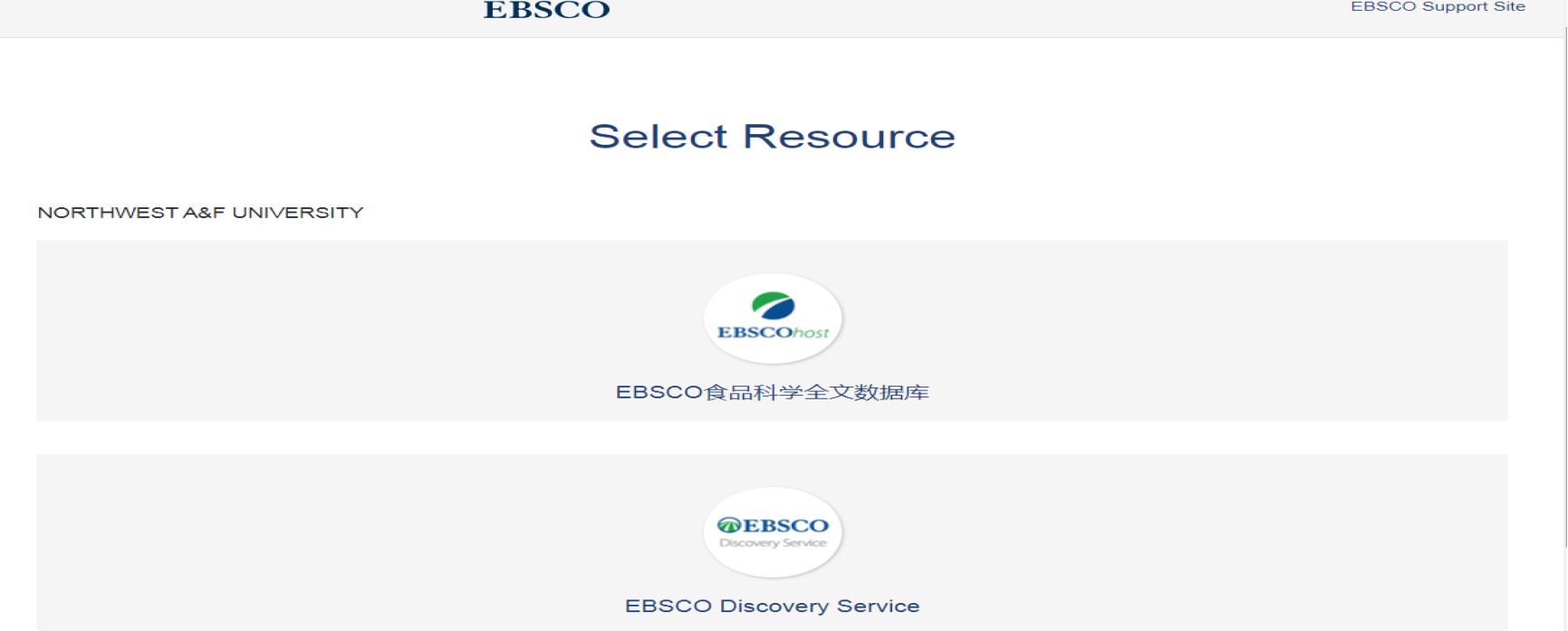Open the EBSCO Support Site link
Screen dimensions: 1568x631
point(1438,7)
